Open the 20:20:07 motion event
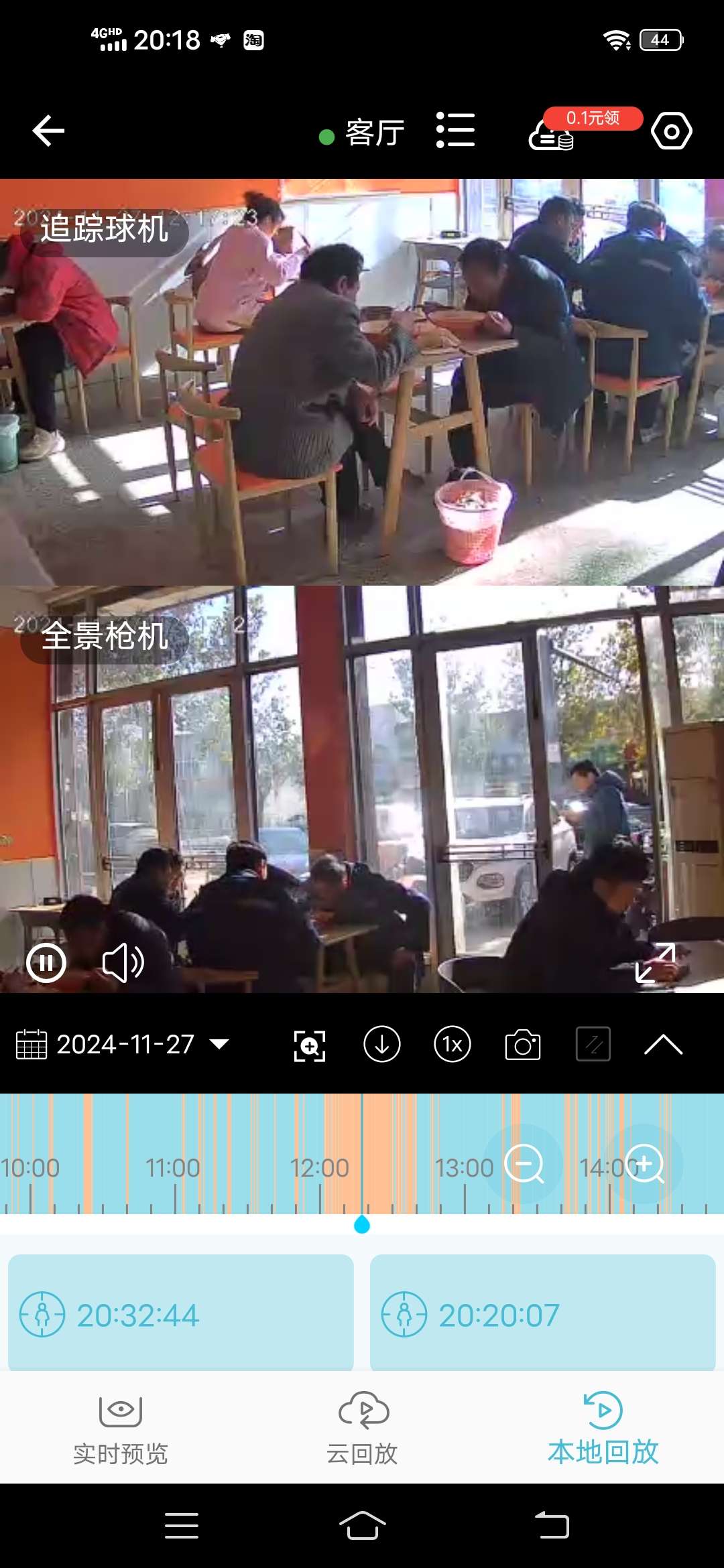 click(543, 1314)
